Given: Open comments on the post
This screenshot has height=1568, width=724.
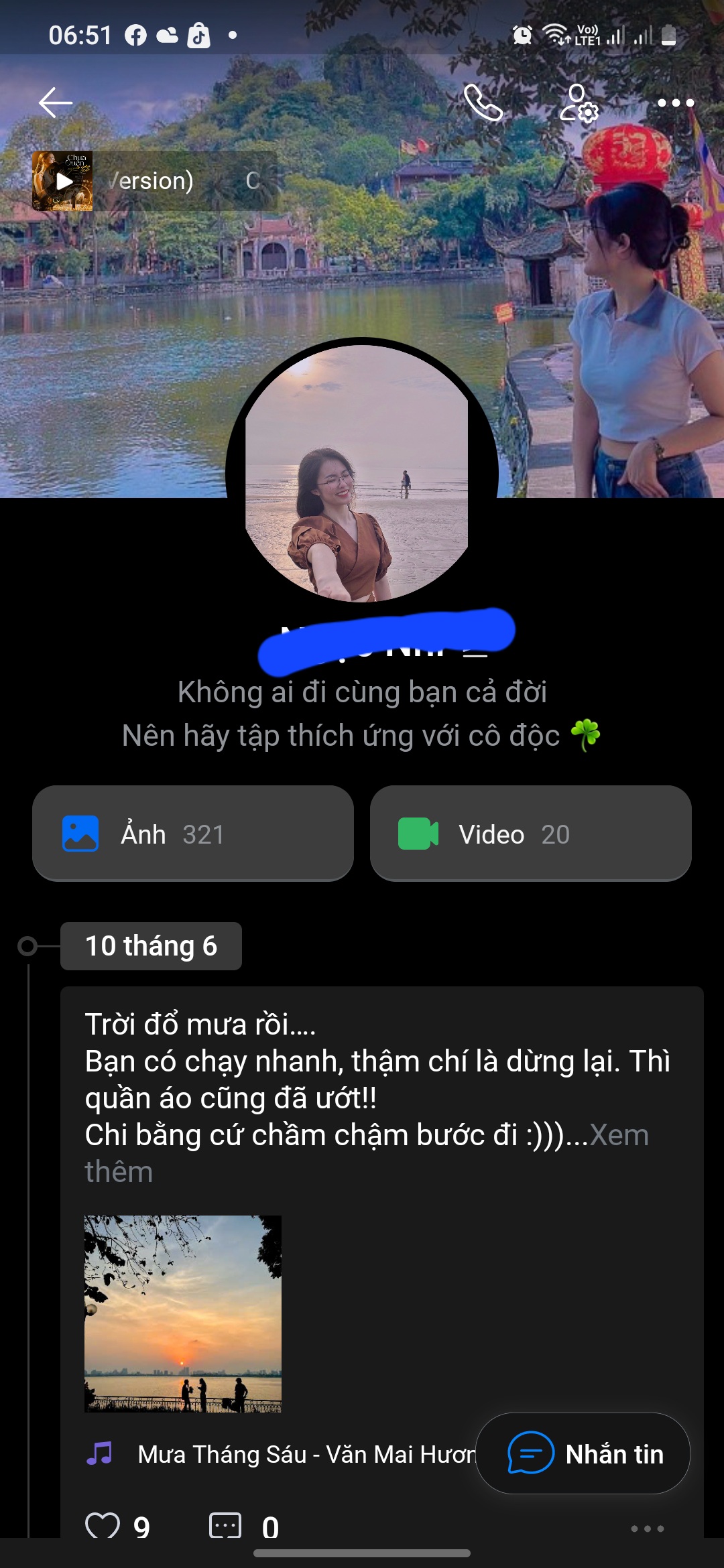Looking at the screenshot, I should [226, 1526].
